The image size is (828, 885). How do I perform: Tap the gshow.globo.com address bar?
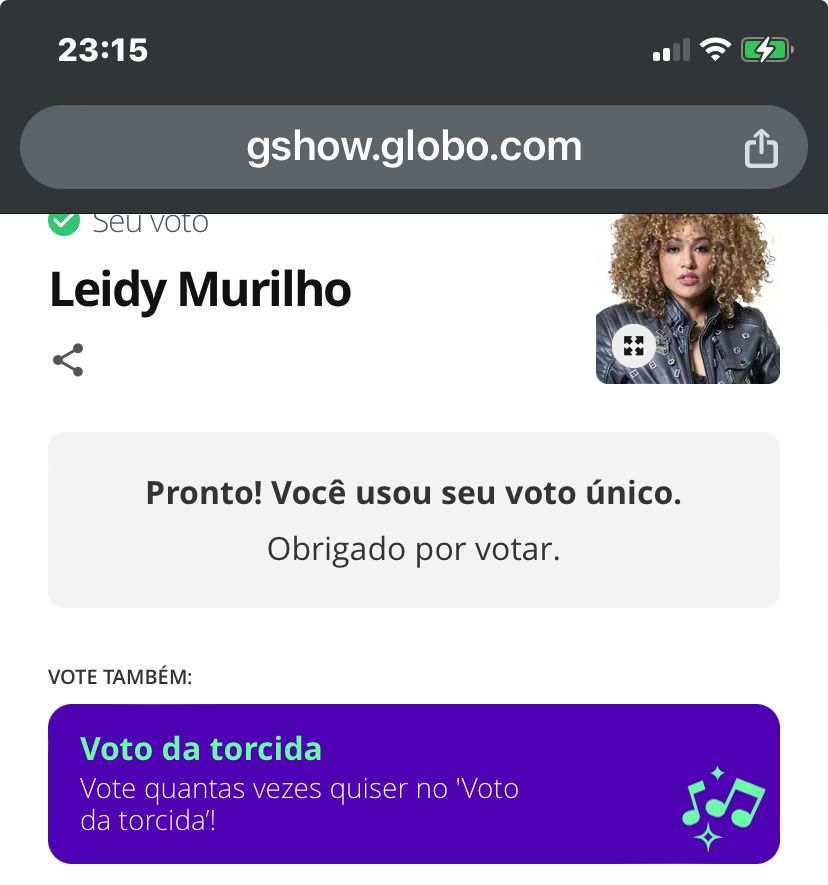tap(413, 148)
